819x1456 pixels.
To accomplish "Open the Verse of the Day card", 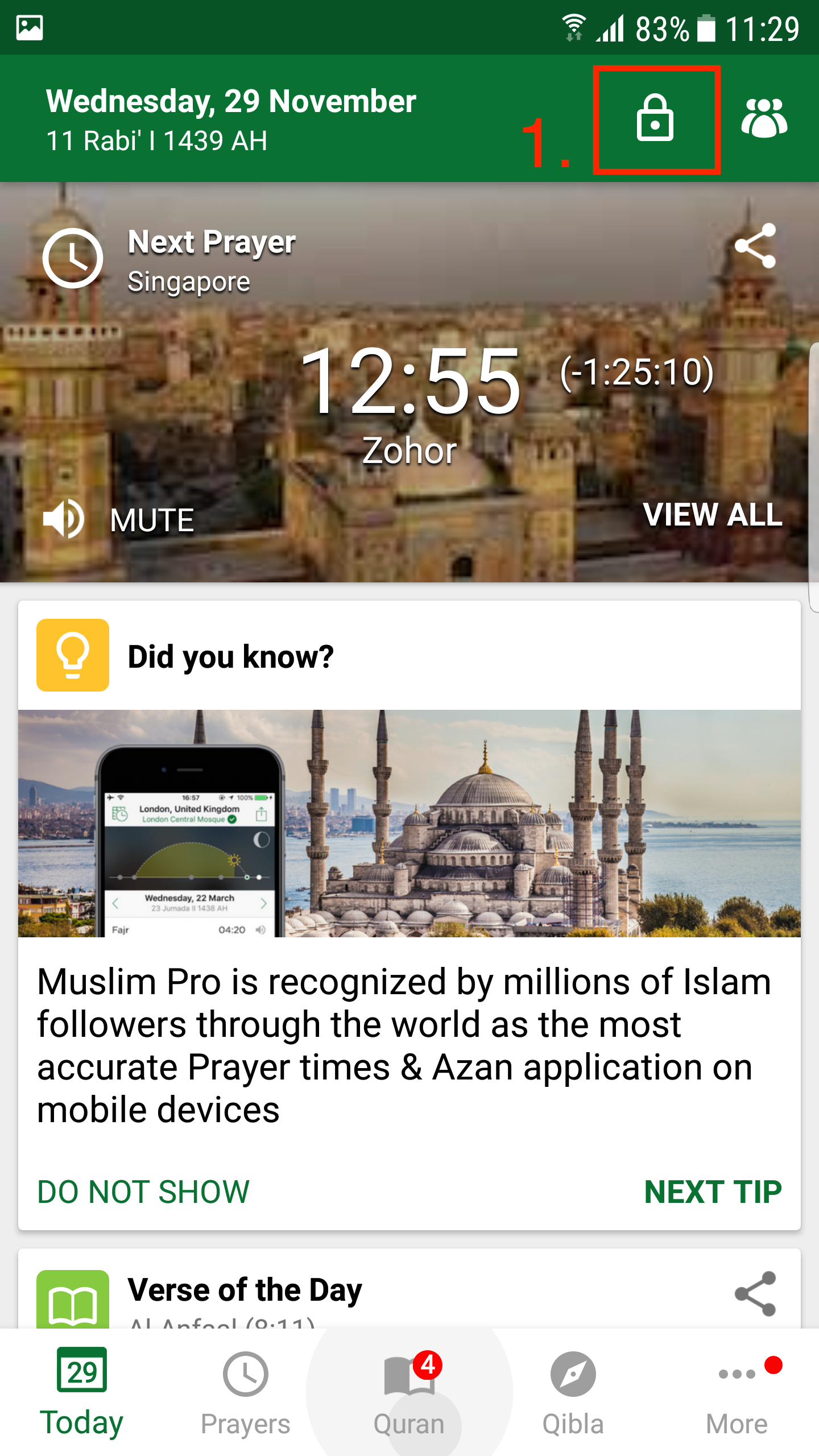I will 245,1290.
